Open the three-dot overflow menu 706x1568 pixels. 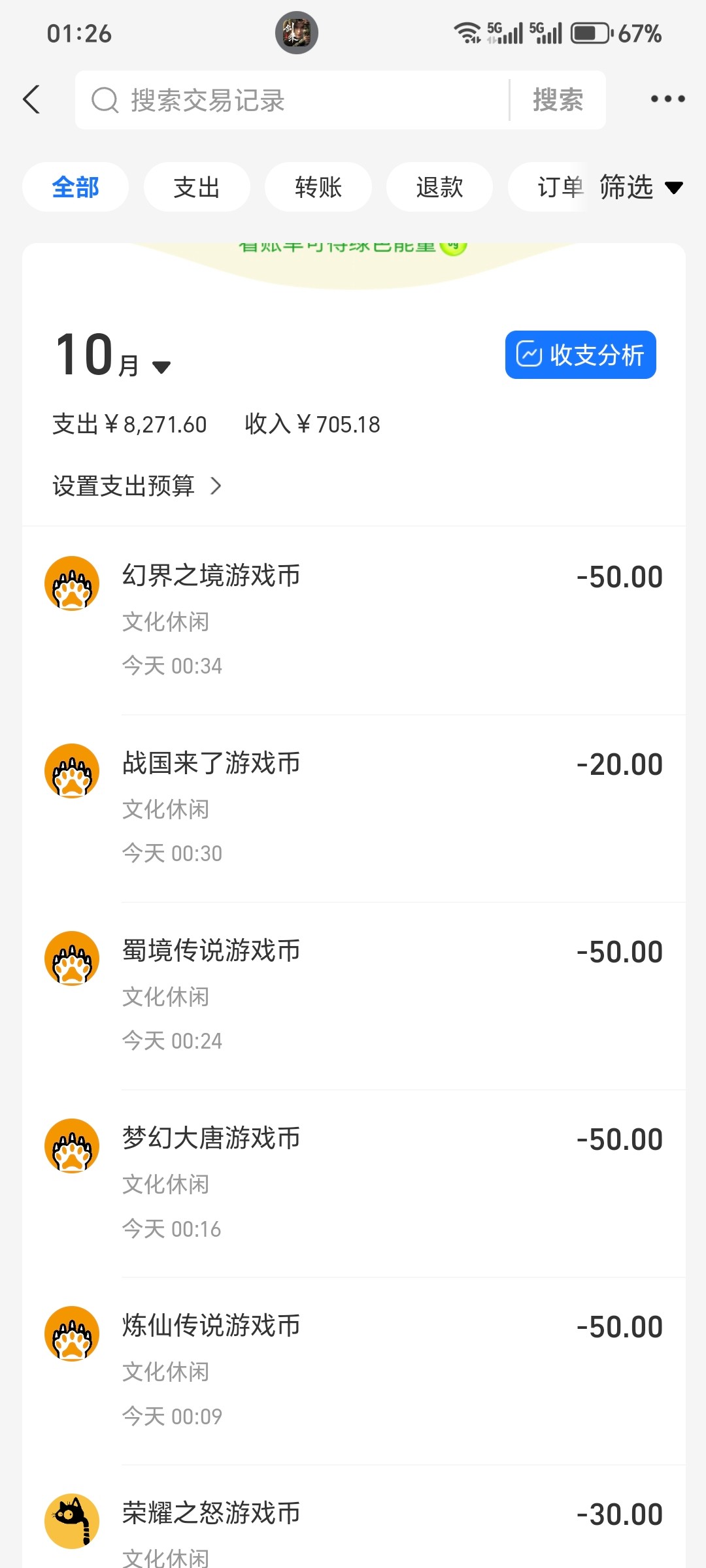pyautogui.click(x=667, y=99)
